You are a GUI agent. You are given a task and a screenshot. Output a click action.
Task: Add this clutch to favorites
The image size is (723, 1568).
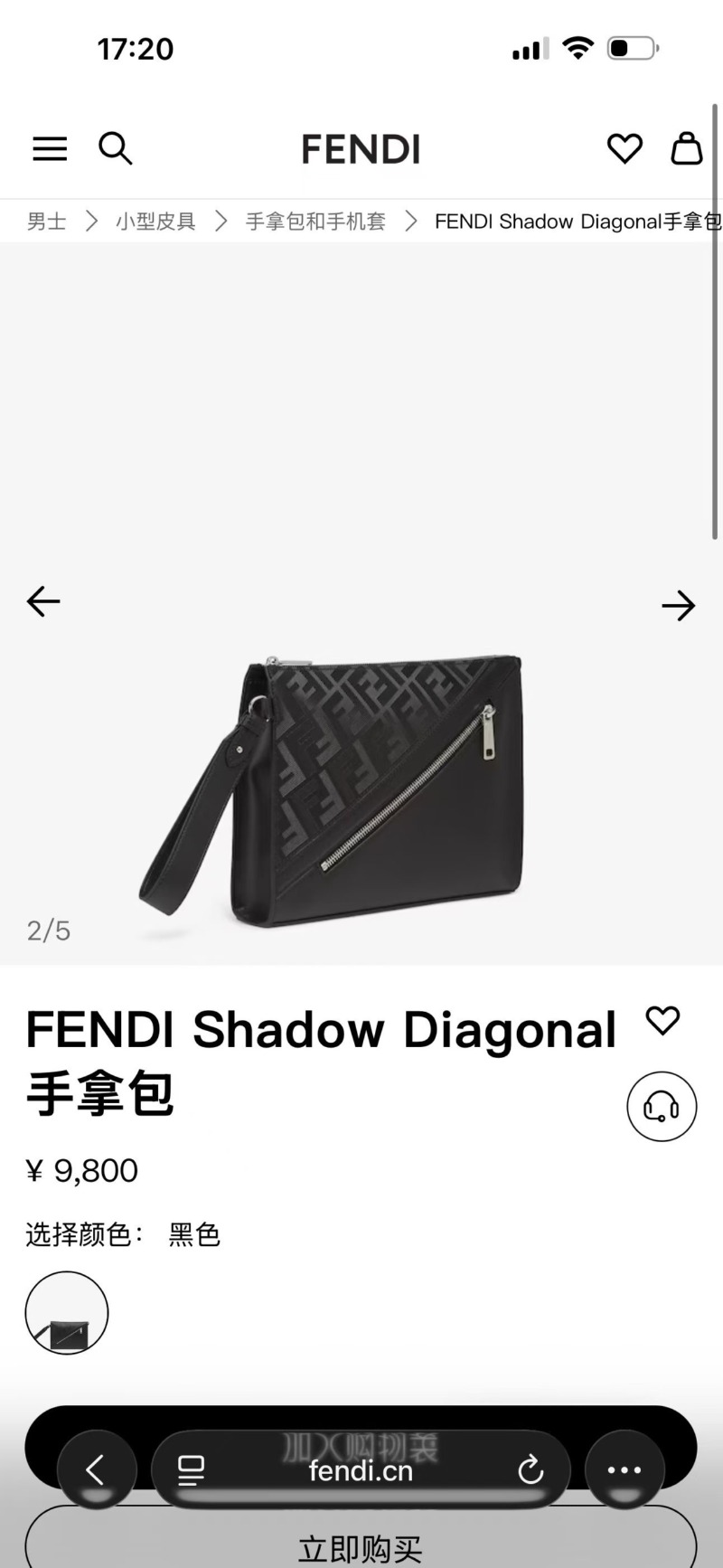coord(662,1021)
